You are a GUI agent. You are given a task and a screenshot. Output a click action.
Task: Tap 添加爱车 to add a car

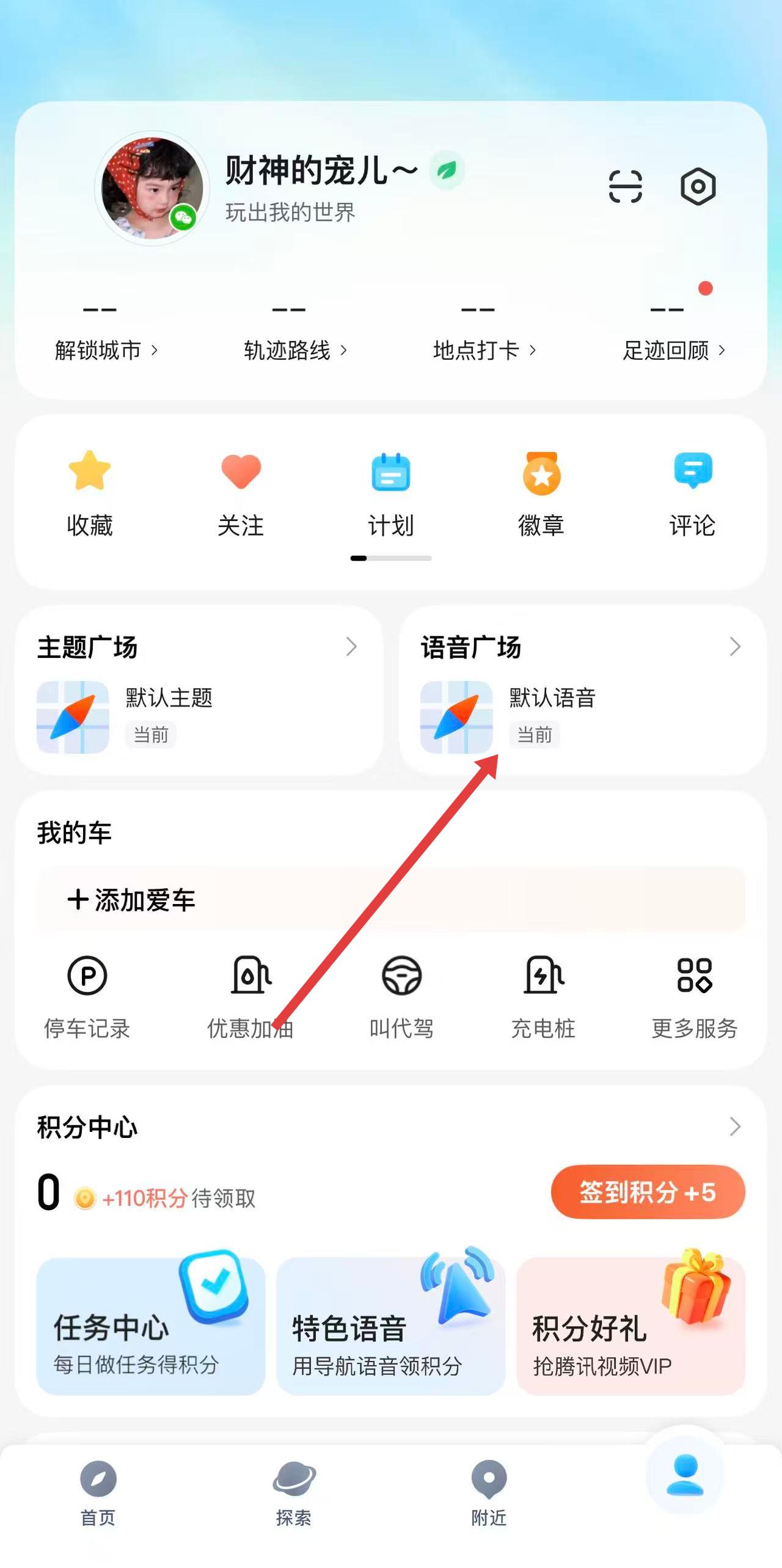click(391, 900)
